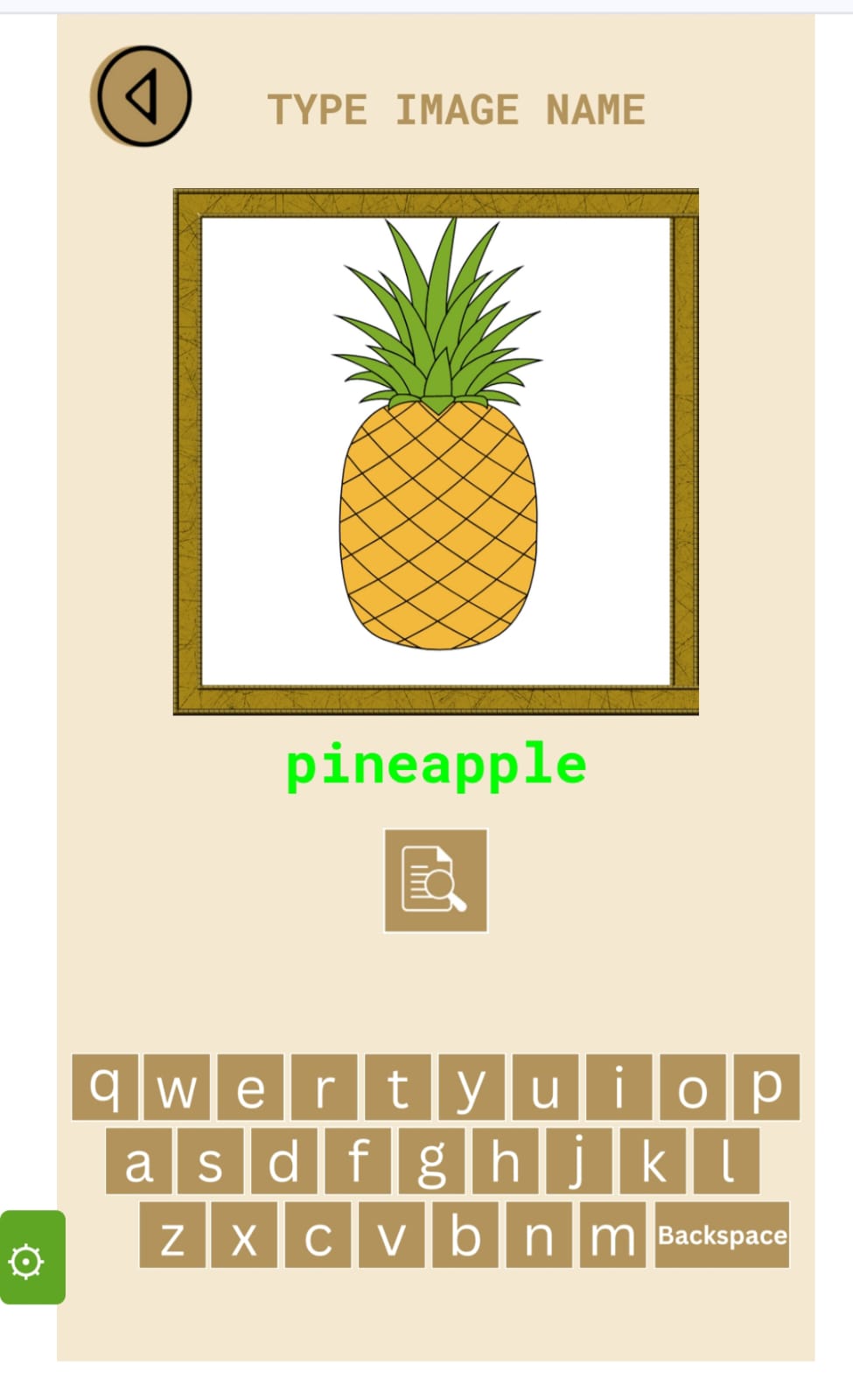Hit the letter m key
The width and height of the screenshot is (853, 1400).
pyautogui.click(x=612, y=1235)
